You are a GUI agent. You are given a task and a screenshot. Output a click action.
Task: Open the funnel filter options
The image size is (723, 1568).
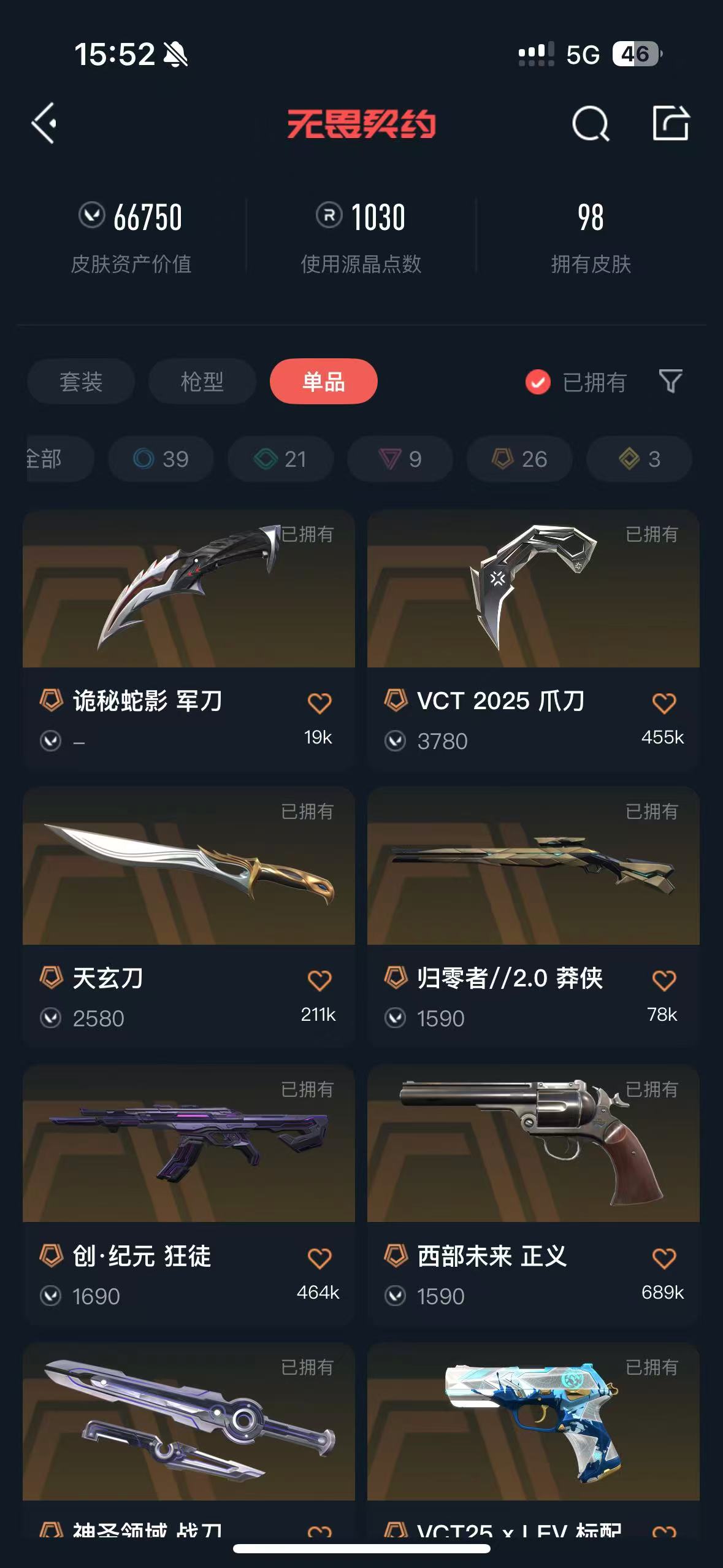click(x=670, y=381)
